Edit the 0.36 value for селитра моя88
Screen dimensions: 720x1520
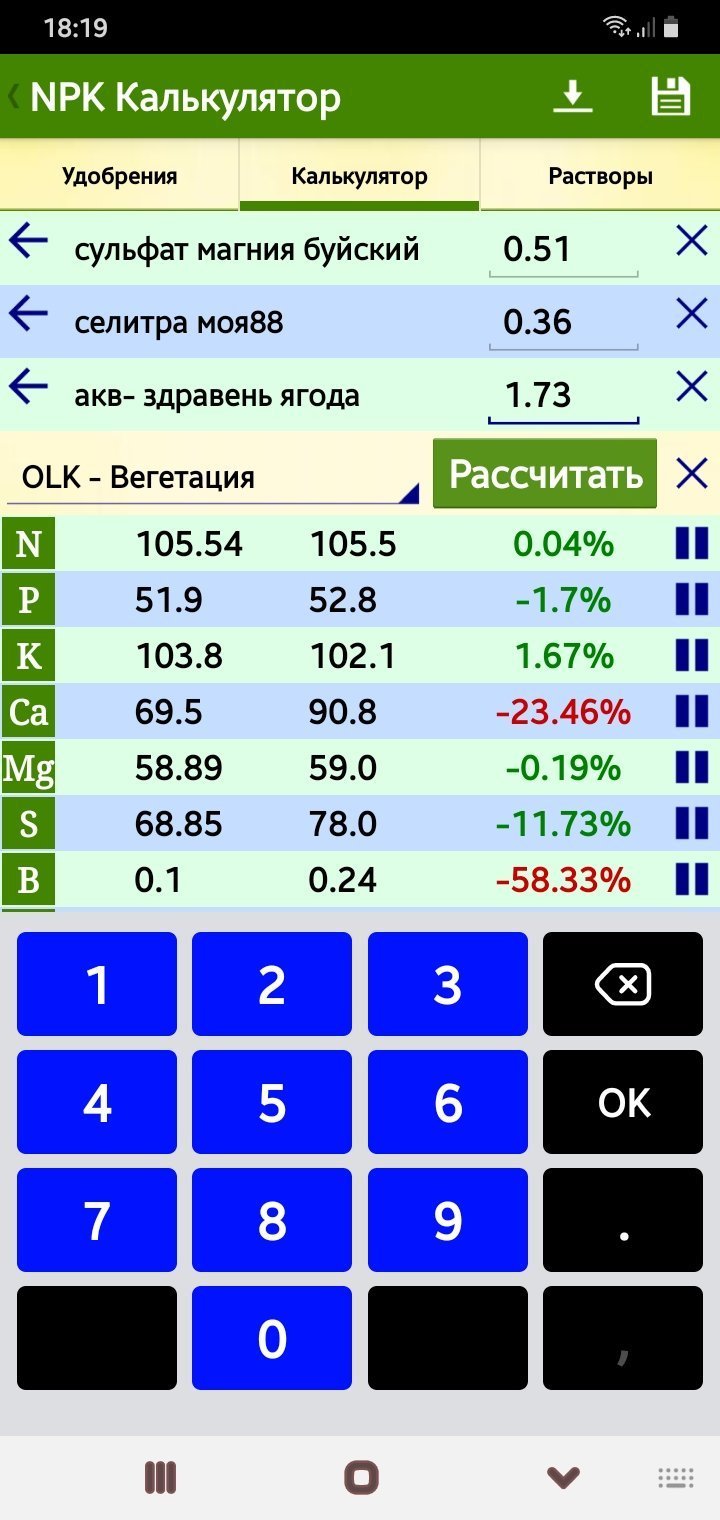[563, 323]
